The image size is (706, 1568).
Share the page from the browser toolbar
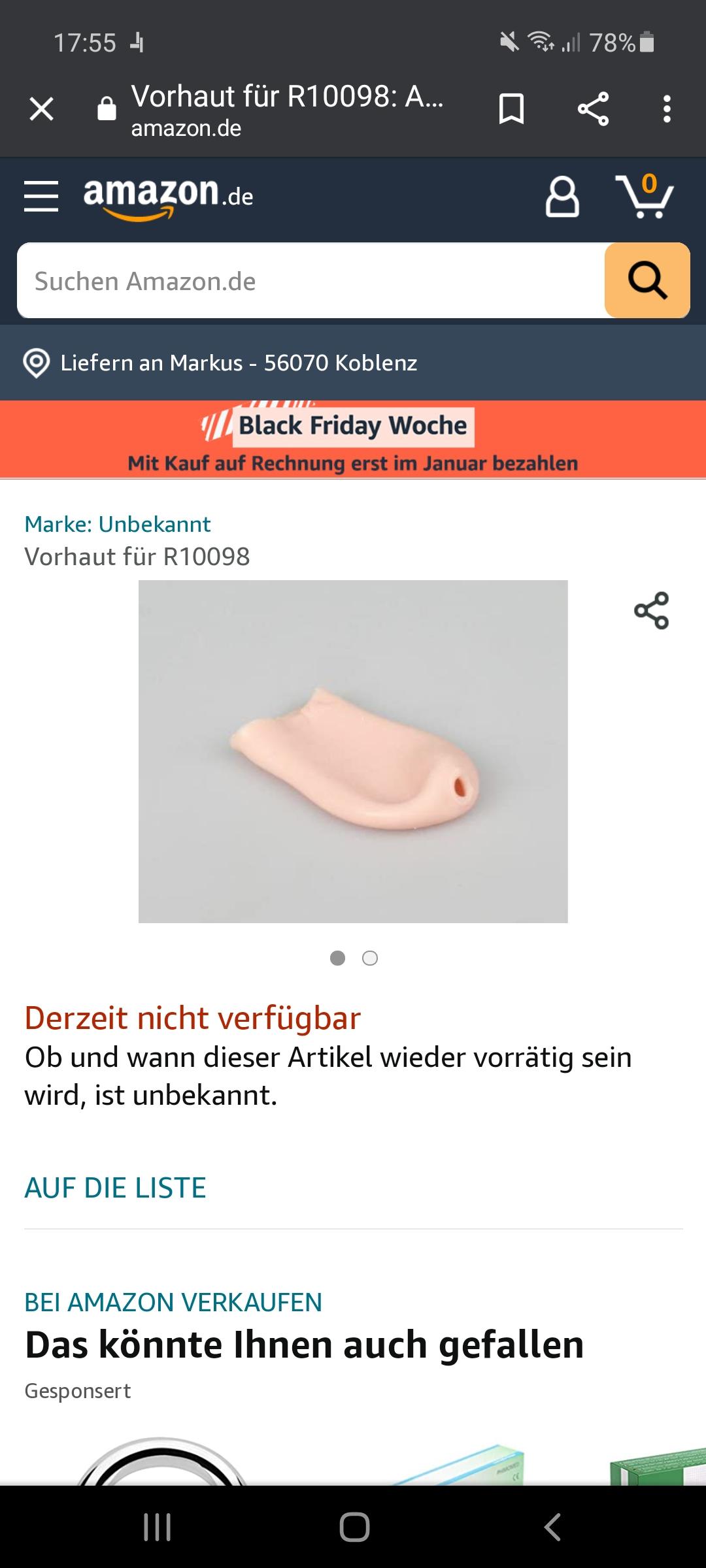[x=593, y=108]
